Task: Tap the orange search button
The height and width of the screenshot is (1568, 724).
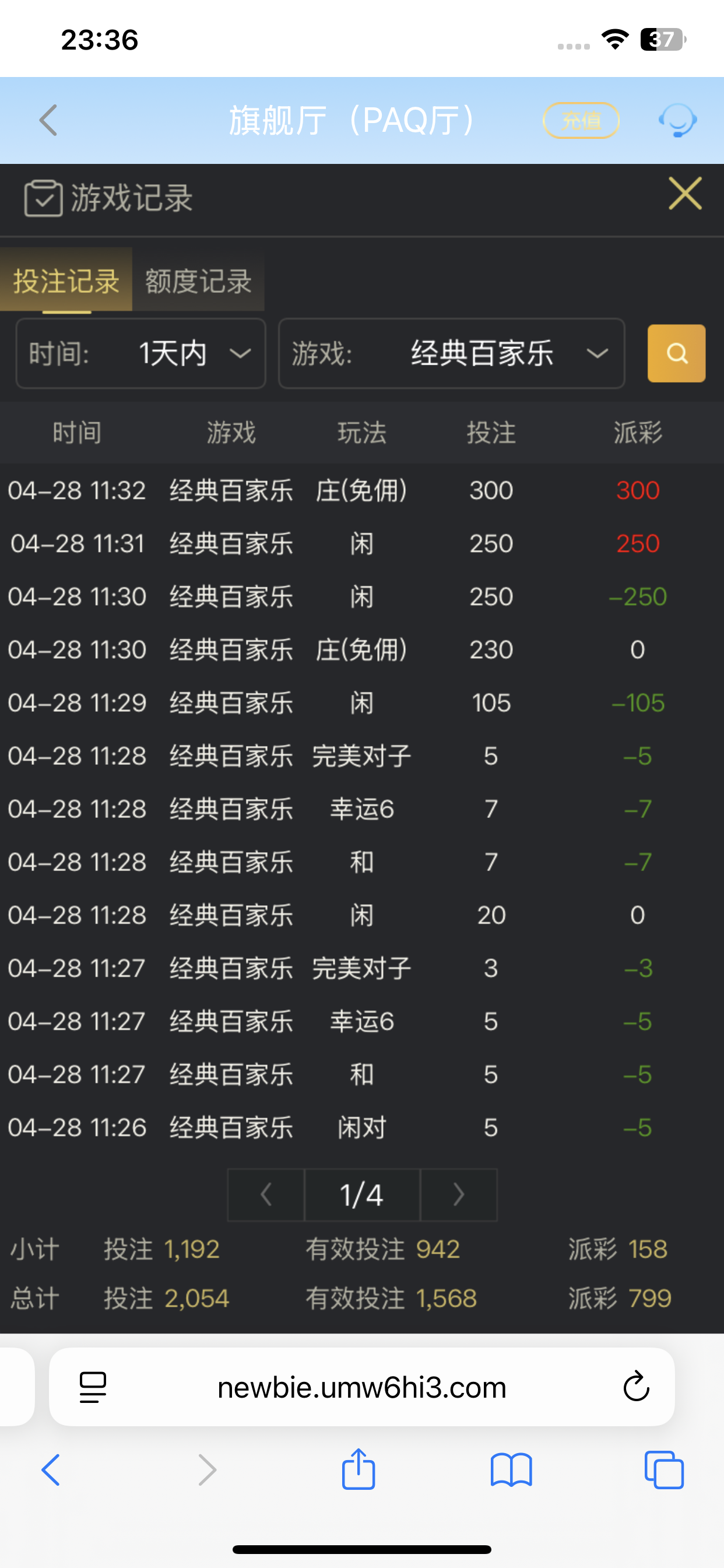Action: tap(676, 353)
